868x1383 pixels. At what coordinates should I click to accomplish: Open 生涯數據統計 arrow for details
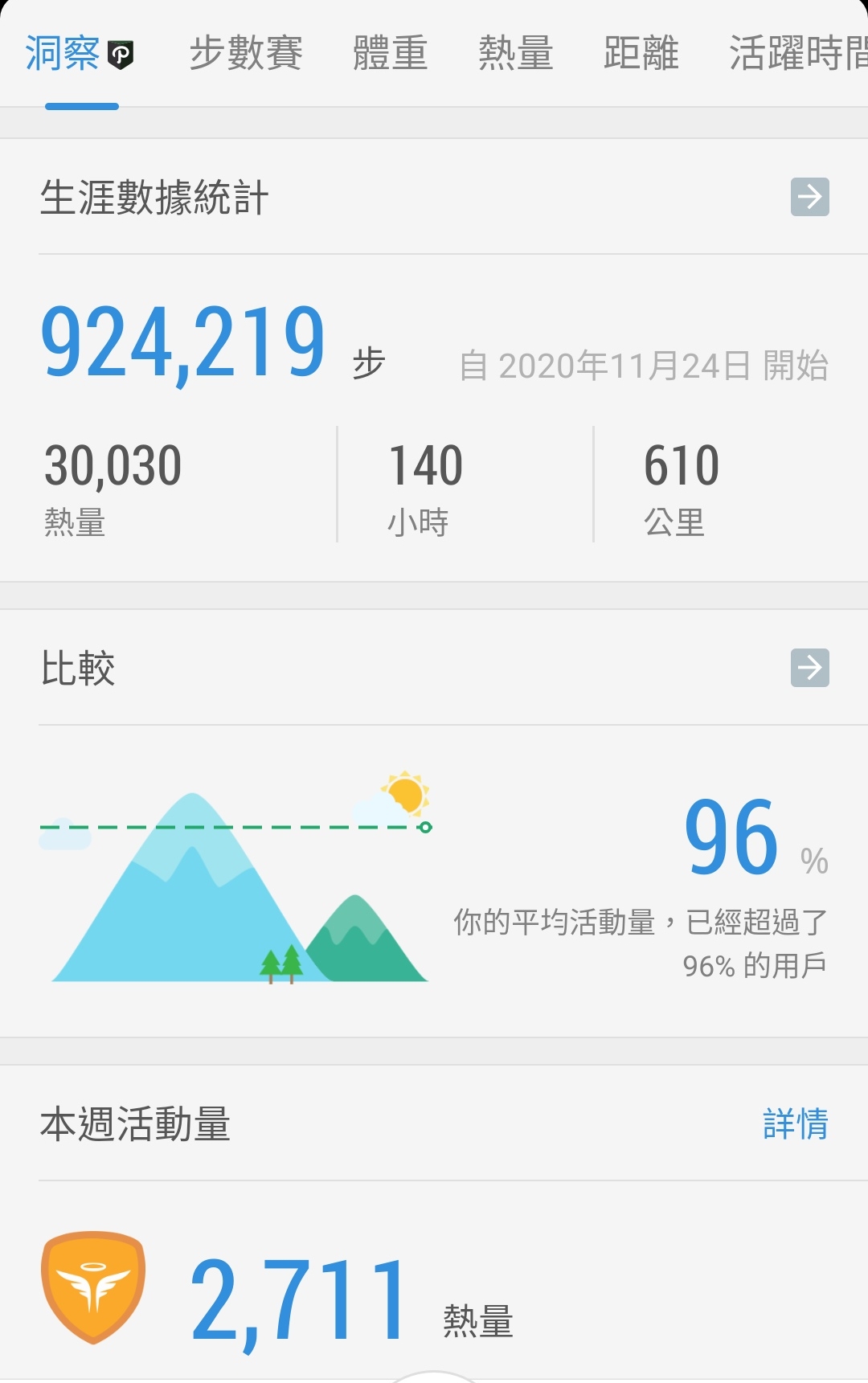coord(809,197)
